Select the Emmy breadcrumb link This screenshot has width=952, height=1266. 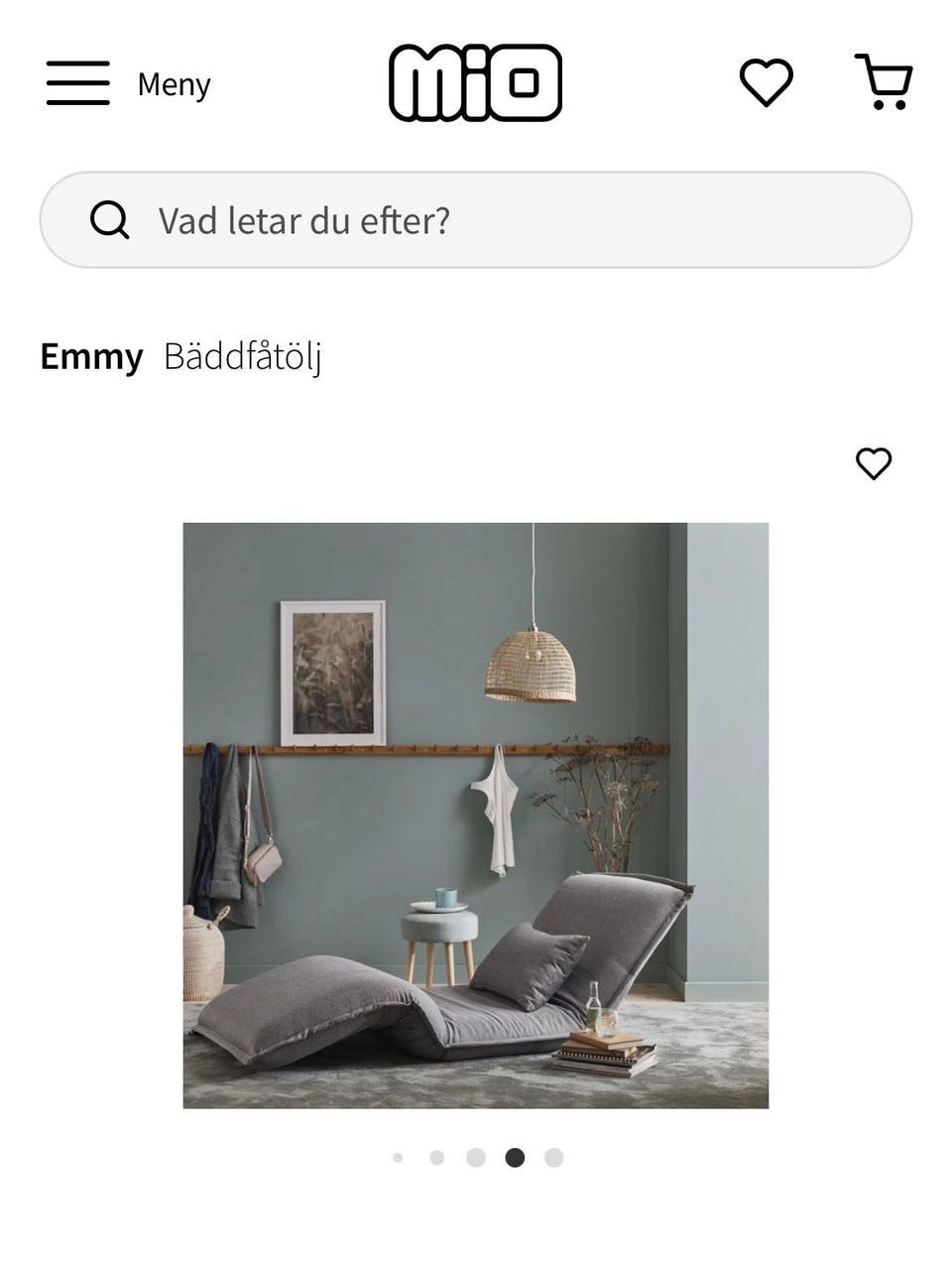(x=91, y=357)
